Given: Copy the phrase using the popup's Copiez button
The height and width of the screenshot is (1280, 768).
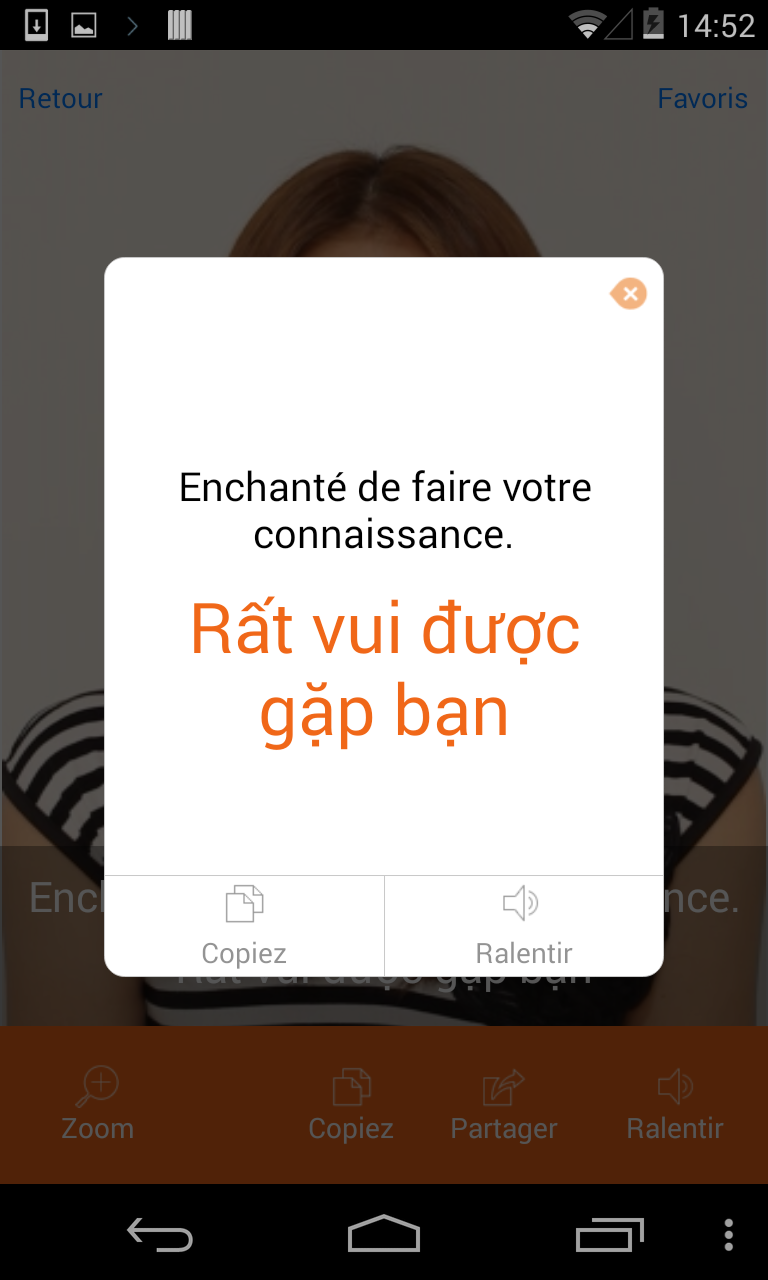Looking at the screenshot, I should [x=244, y=925].
